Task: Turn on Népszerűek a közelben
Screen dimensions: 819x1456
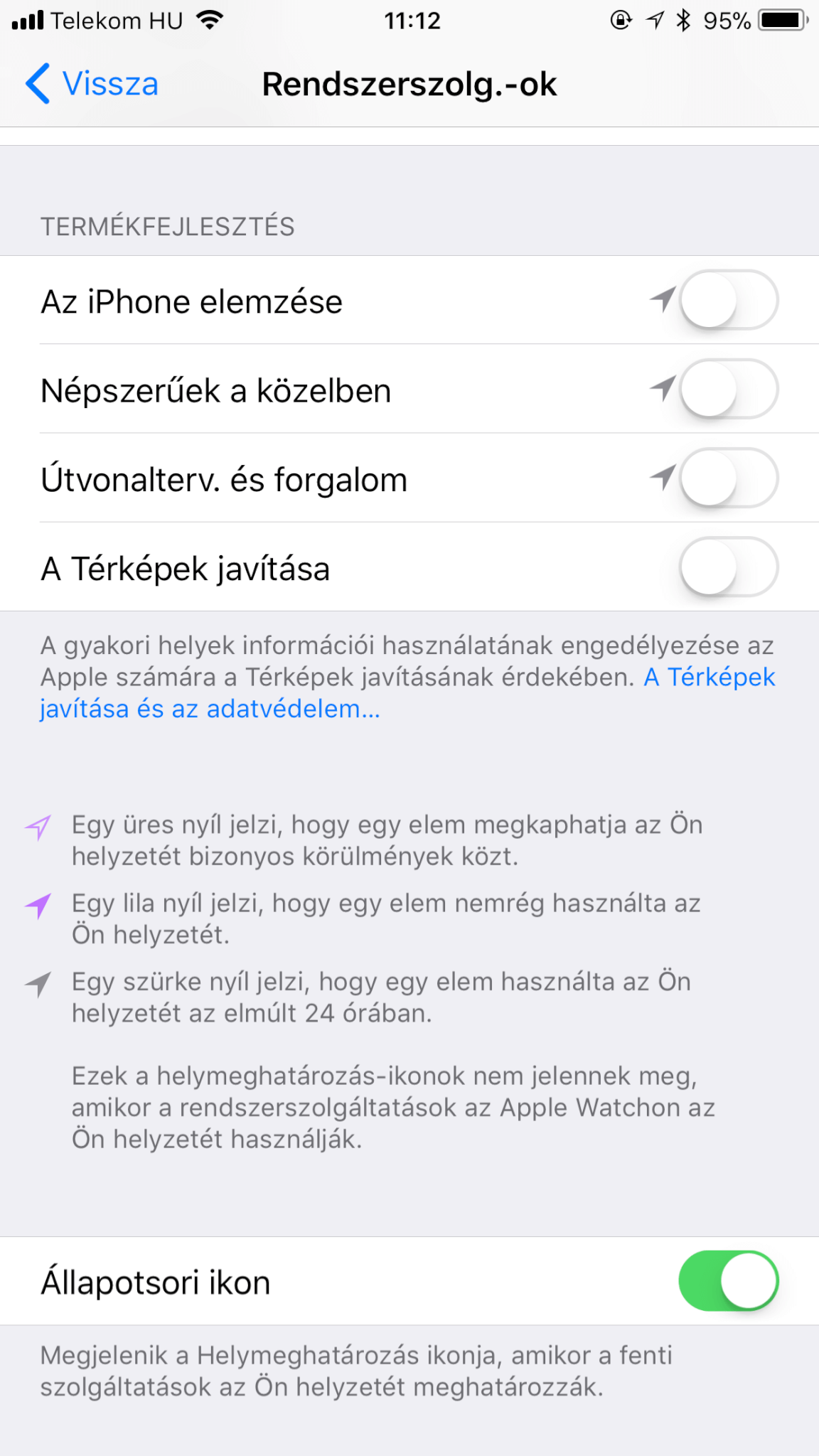Action: [729, 389]
